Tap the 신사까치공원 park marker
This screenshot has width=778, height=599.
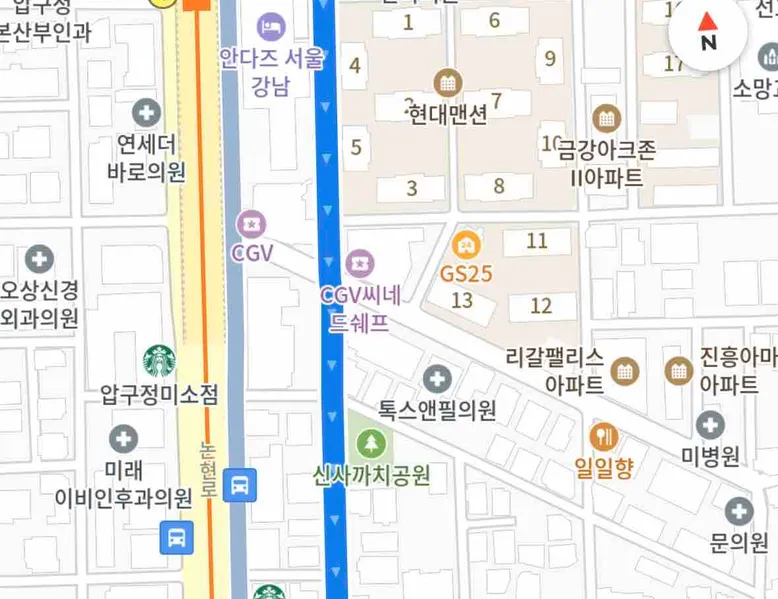(371, 441)
